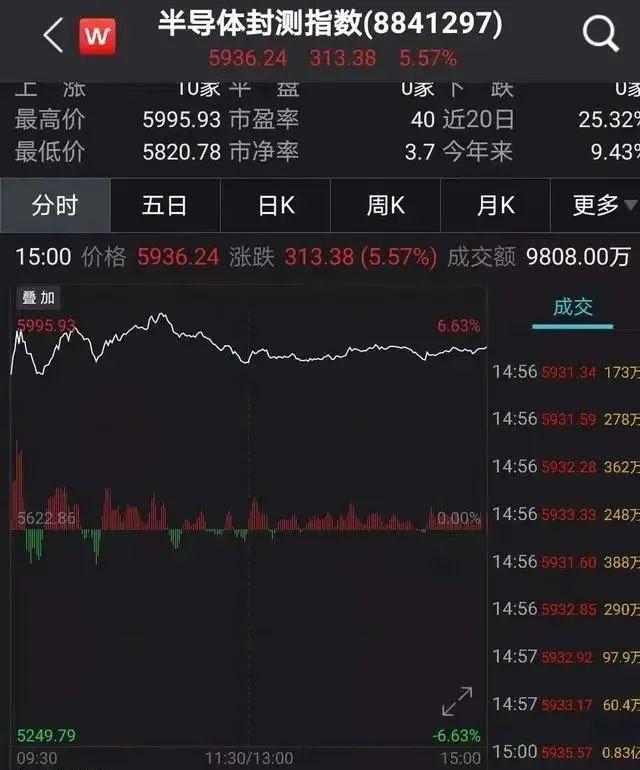The height and width of the screenshot is (770, 640).
Task: Switch to the 日K chart tab
Action: [276, 205]
